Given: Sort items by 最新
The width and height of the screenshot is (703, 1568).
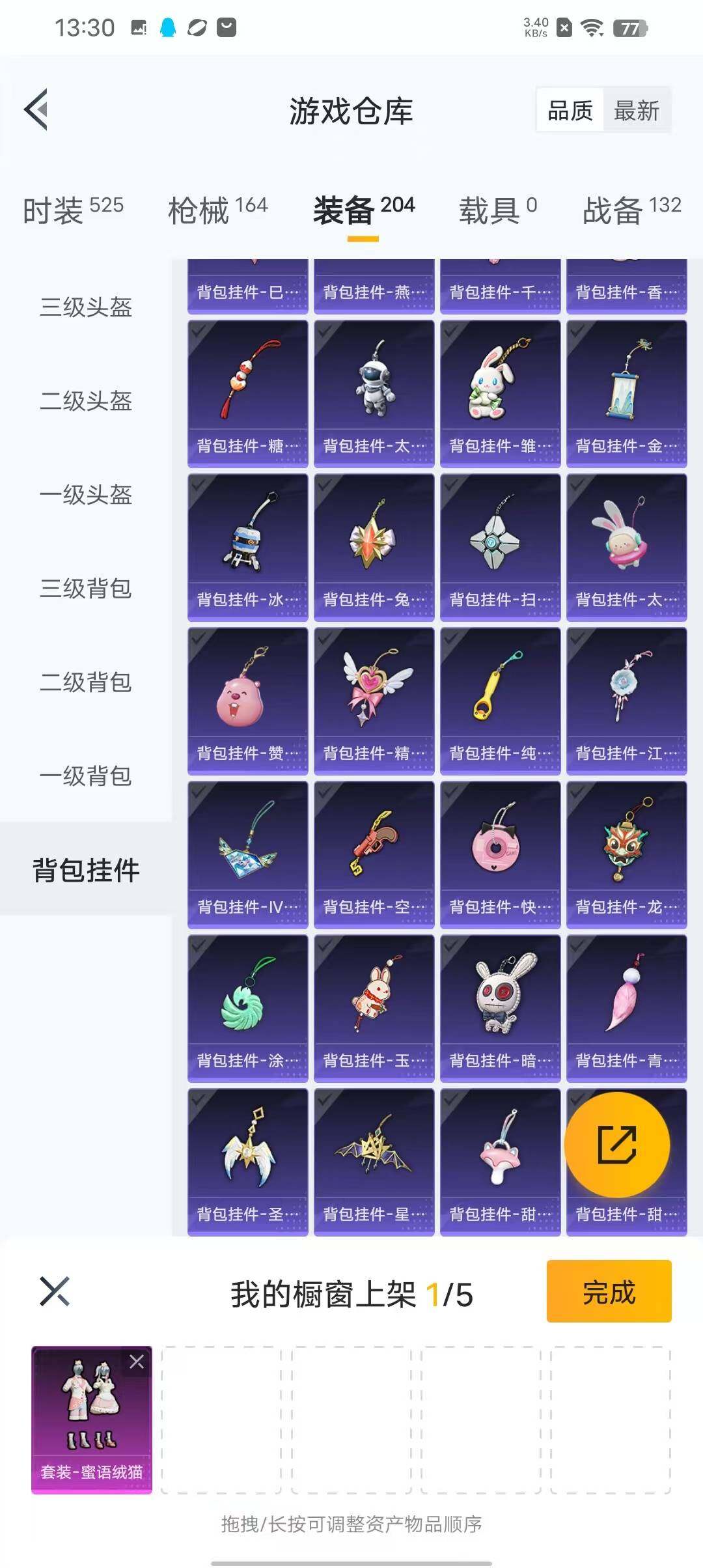Looking at the screenshot, I should click(x=636, y=111).
